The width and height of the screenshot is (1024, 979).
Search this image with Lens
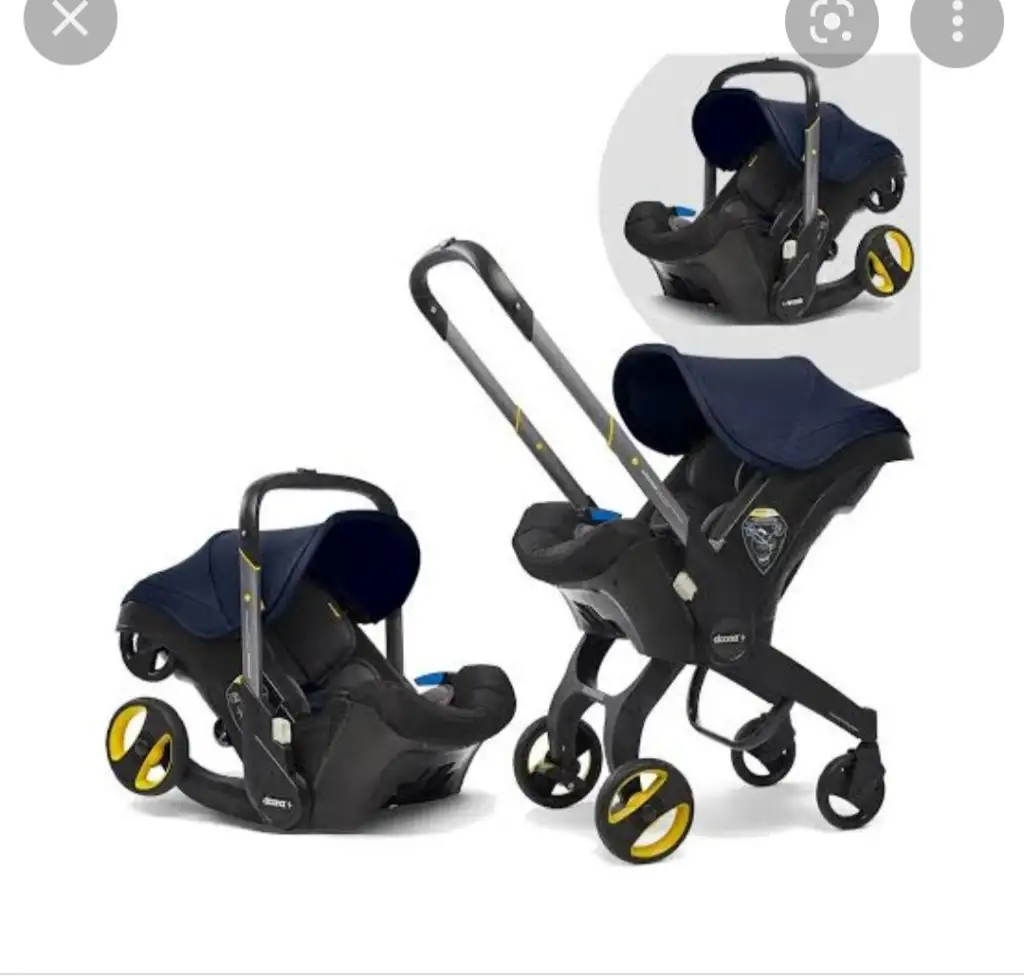[831, 22]
